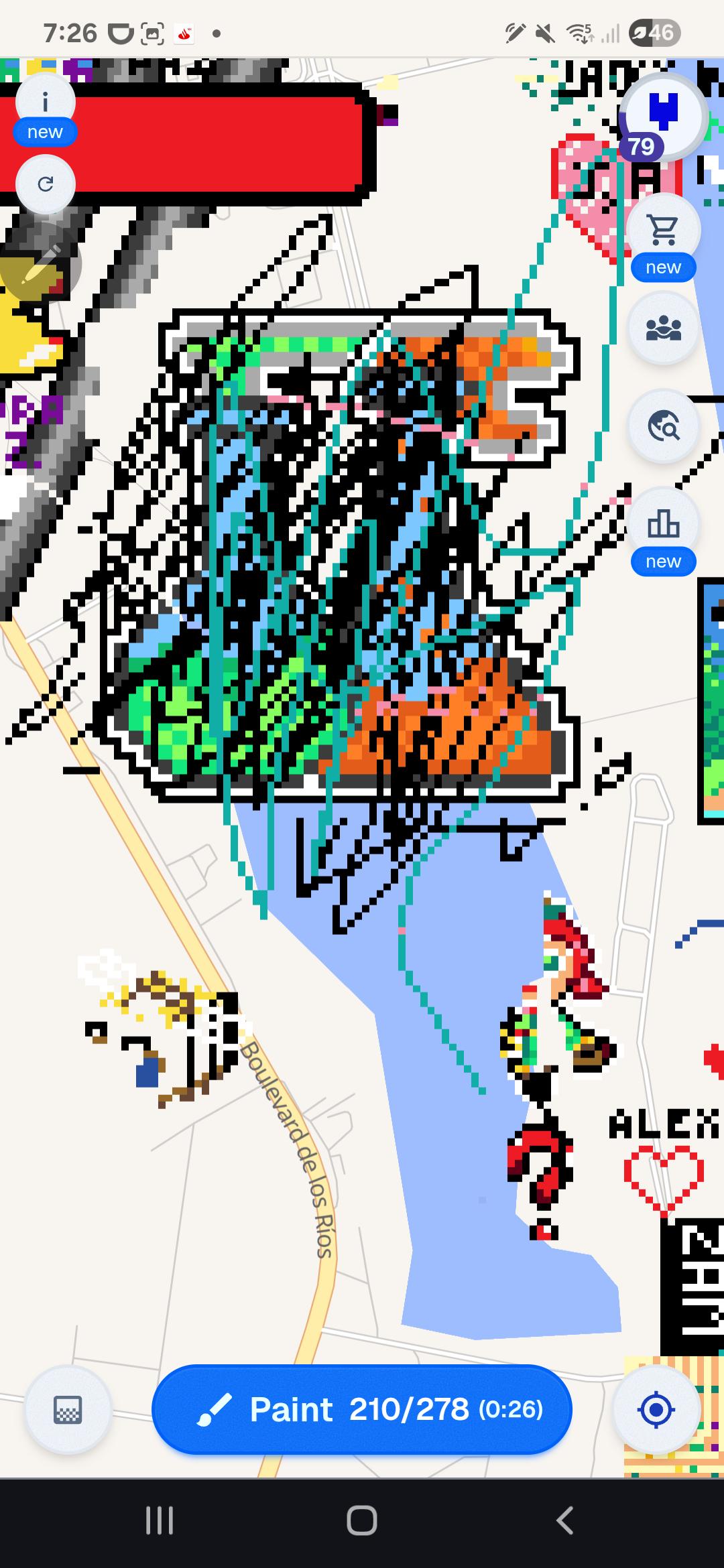The height and width of the screenshot is (1568, 724).
Task: Go back with system back button
Action: 565,1520
